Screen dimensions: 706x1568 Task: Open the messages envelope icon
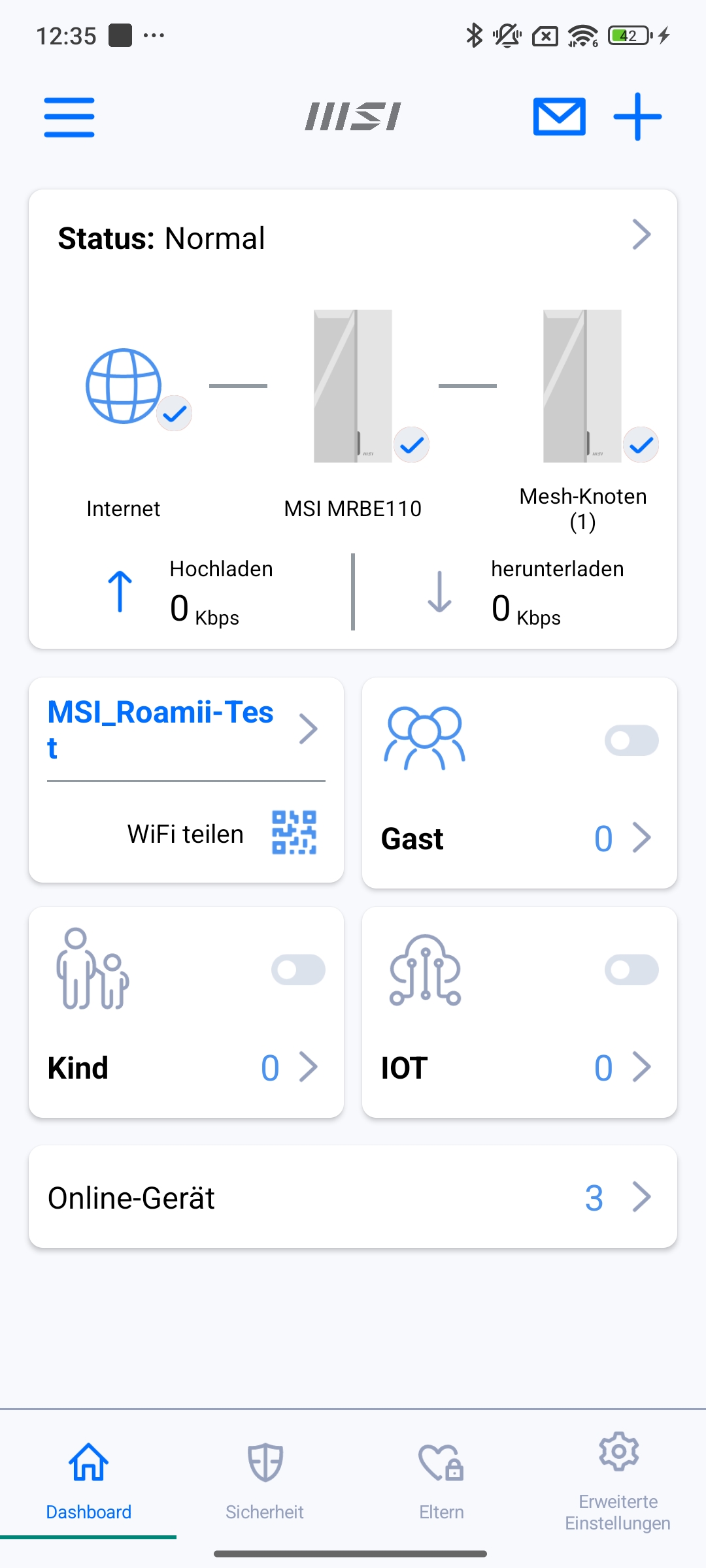[x=559, y=118]
